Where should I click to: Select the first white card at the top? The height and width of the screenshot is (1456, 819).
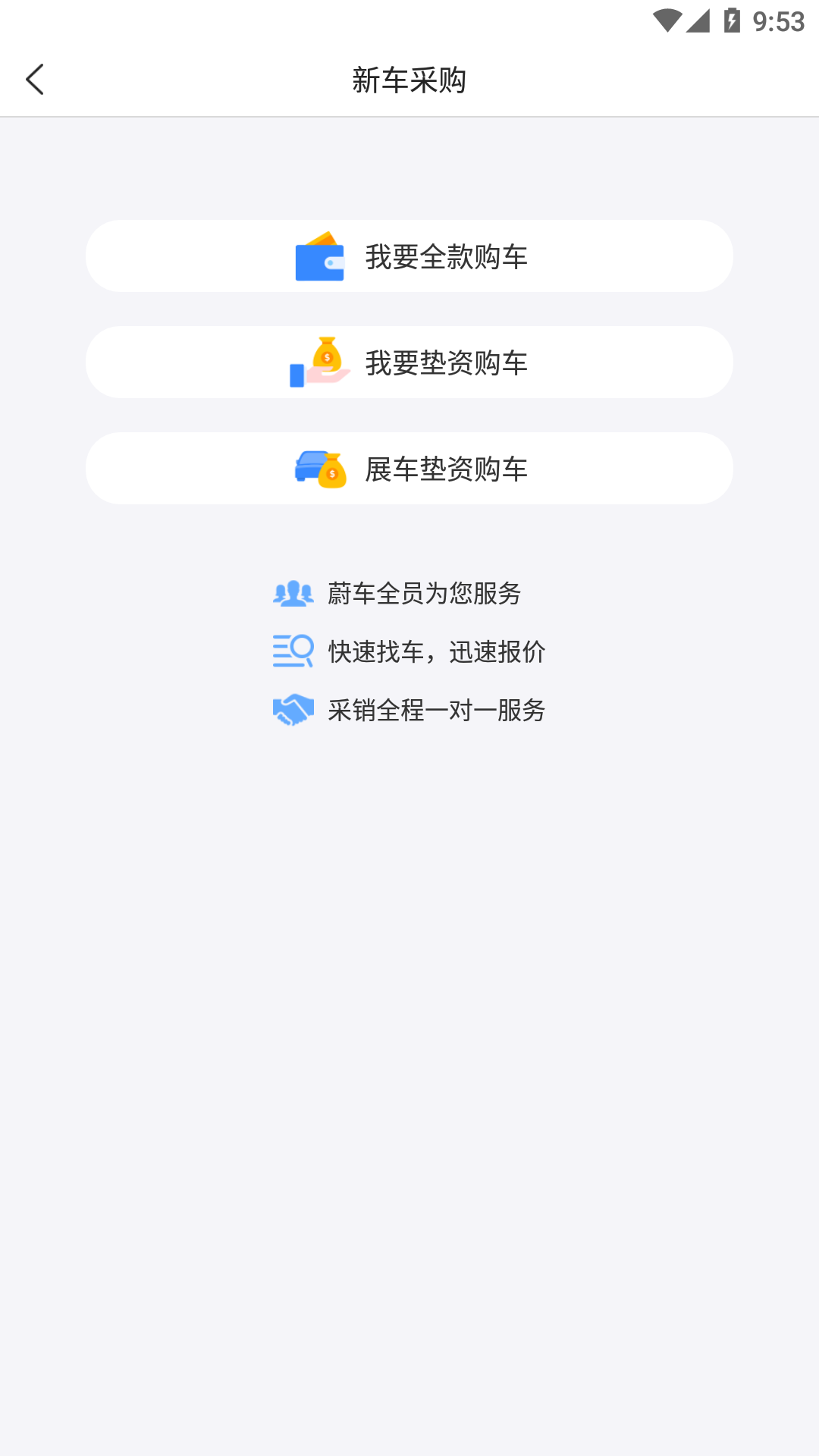409,256
